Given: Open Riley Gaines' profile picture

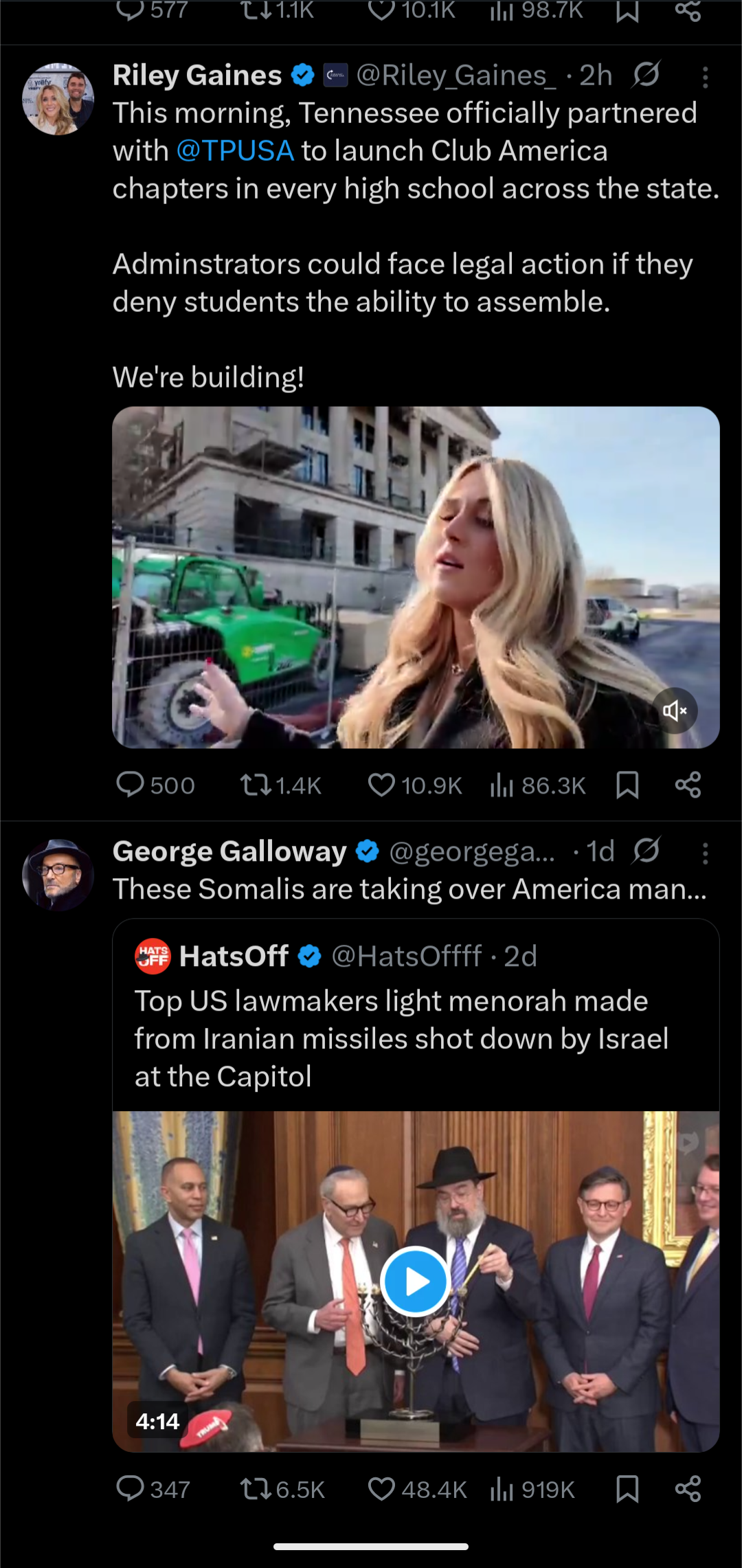Looking at the screenshot, I should point(58,99).
